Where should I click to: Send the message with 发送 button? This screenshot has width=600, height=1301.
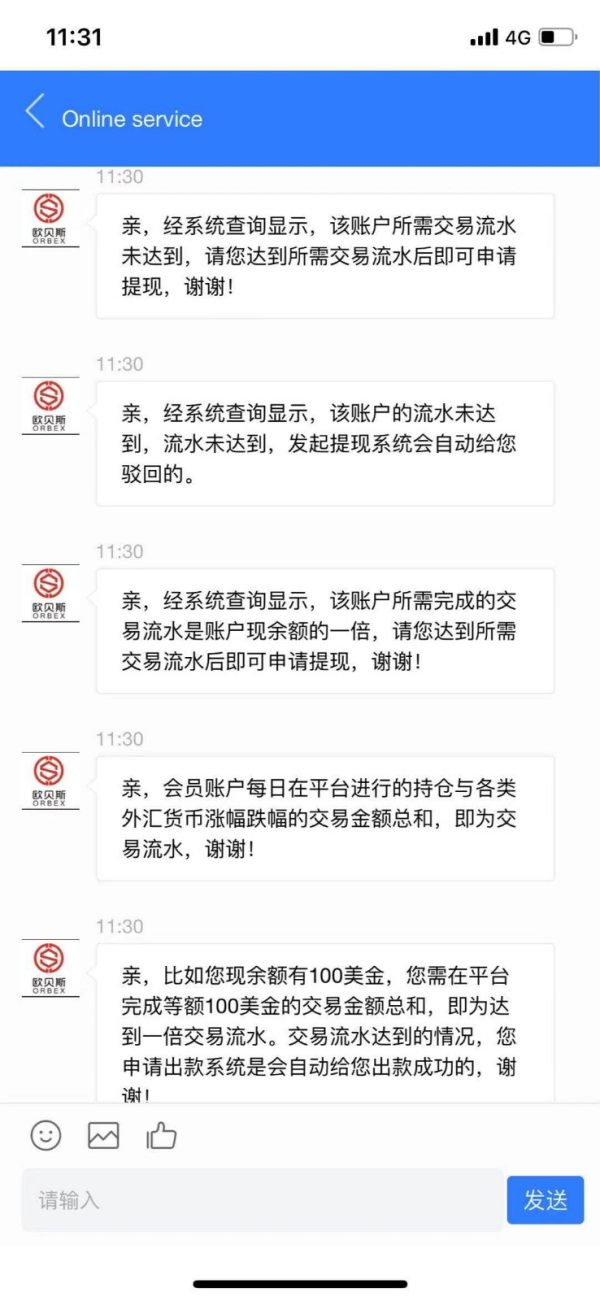[545, 1200]
